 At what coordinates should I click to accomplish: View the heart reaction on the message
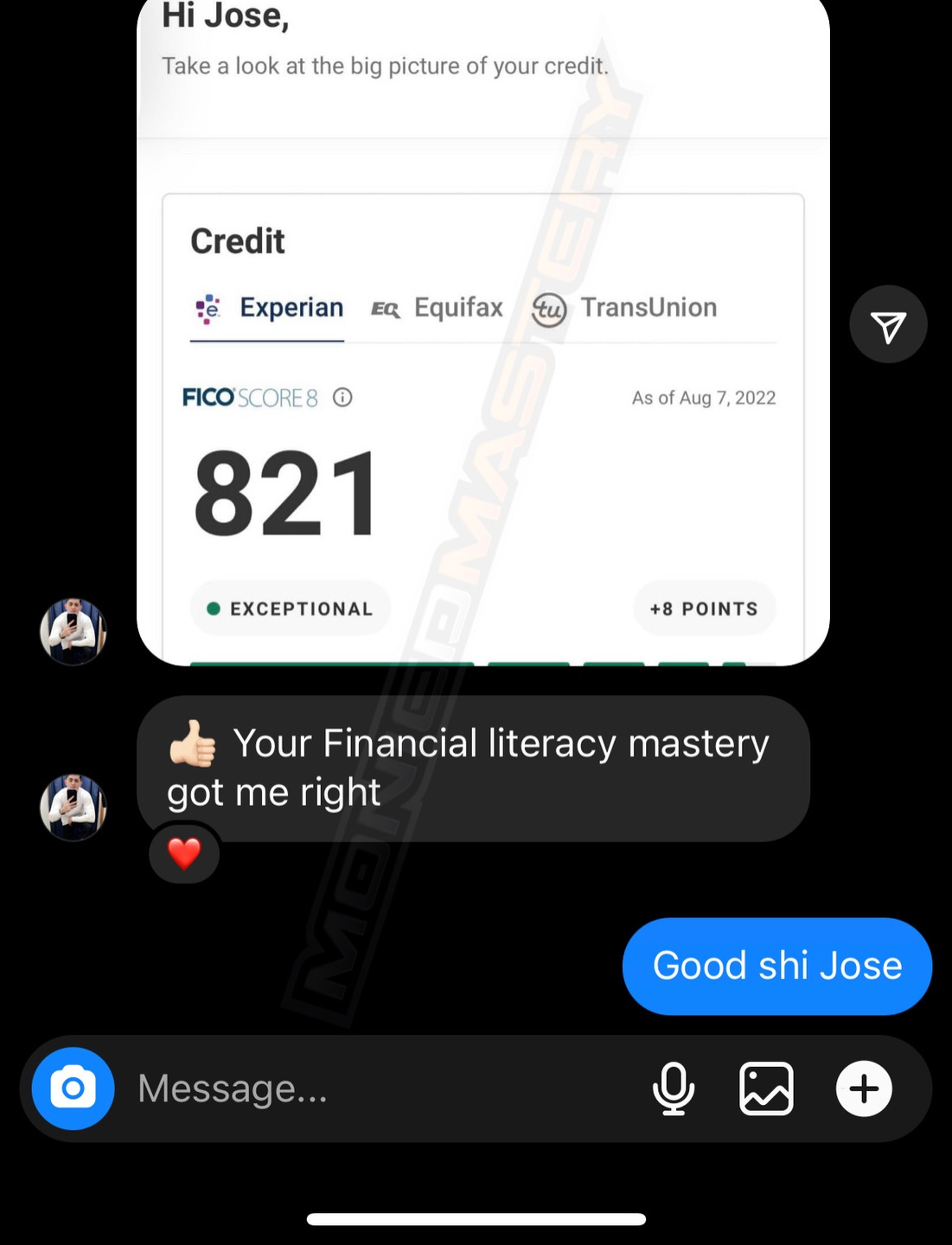click(184, 853)
